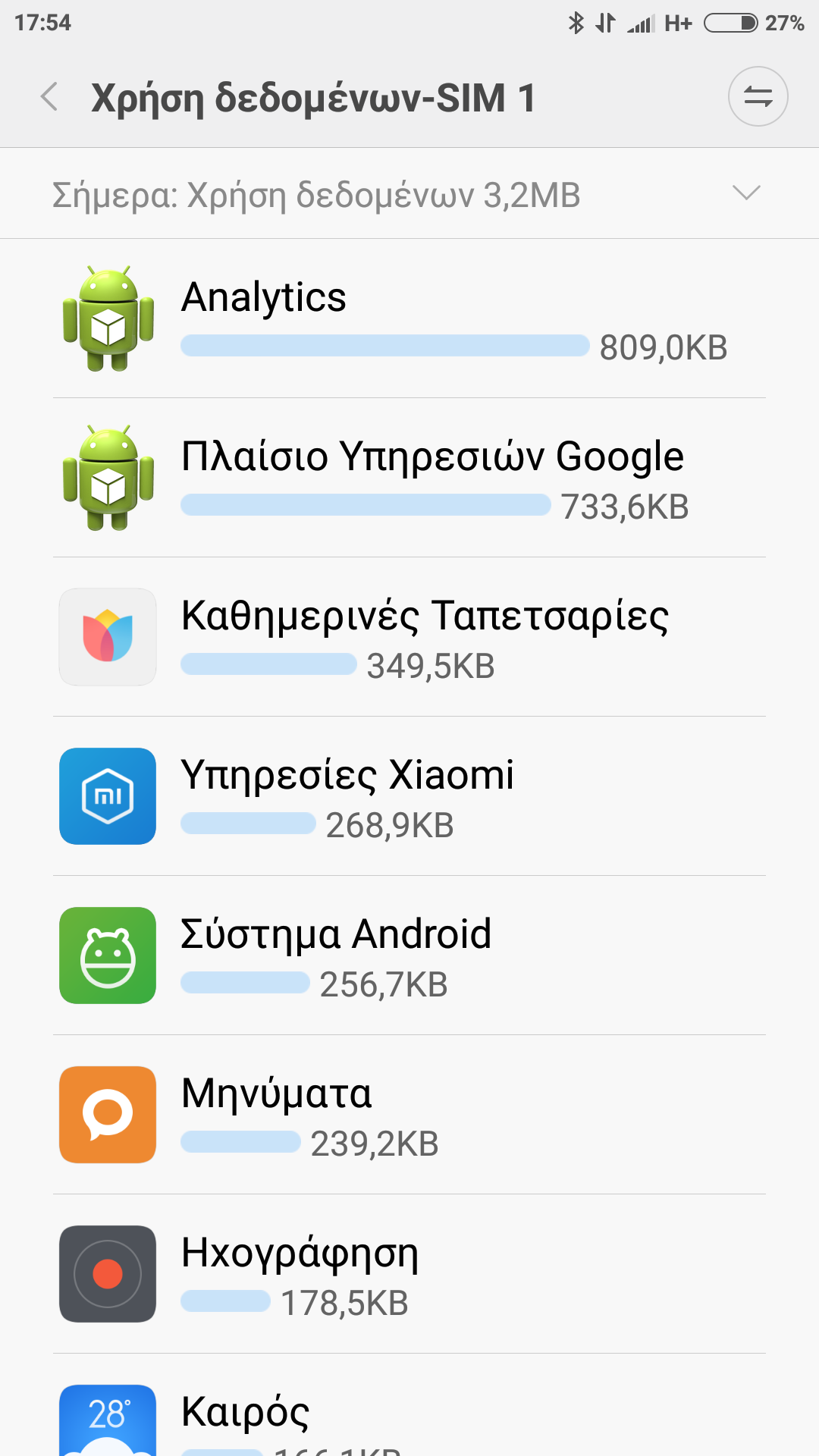Select the Καθημερινές Ταπετσαρίες row
819x1456 pixels.
point(409,637)
